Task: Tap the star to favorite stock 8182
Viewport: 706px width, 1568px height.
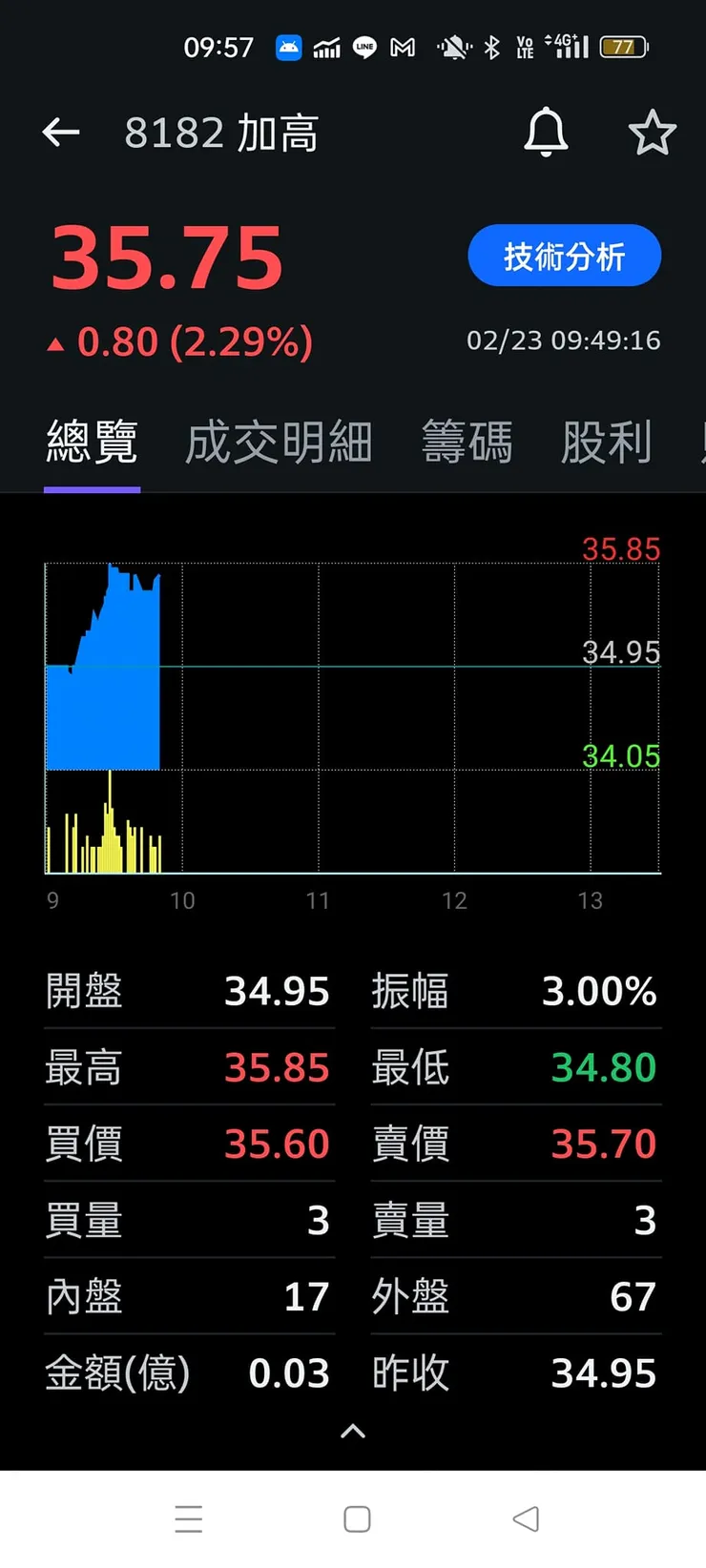Action: (x=653, y=133)
